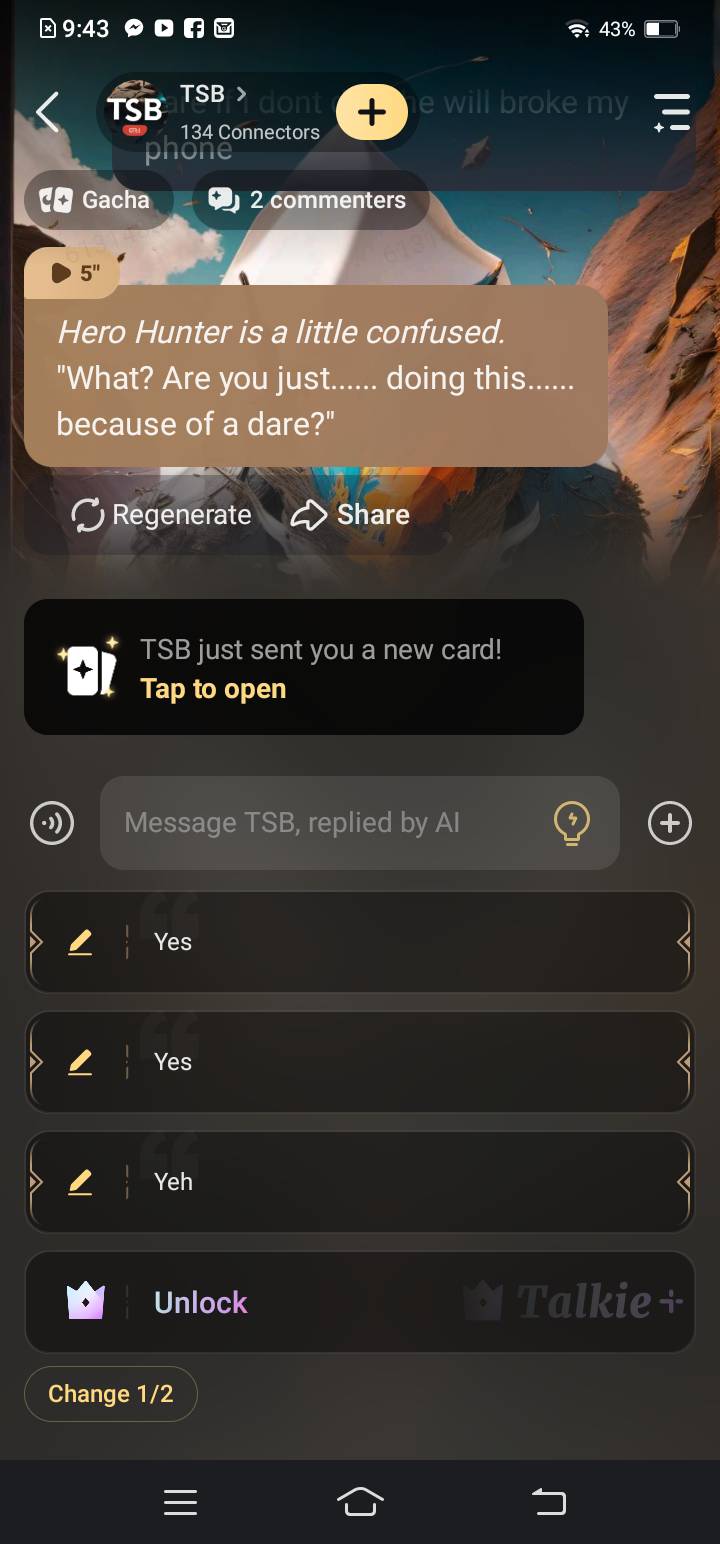The height and width of the screenshot is (1544, 720).
Task: Tap the lightbulb inspiration icon
Action: (571, 824)
